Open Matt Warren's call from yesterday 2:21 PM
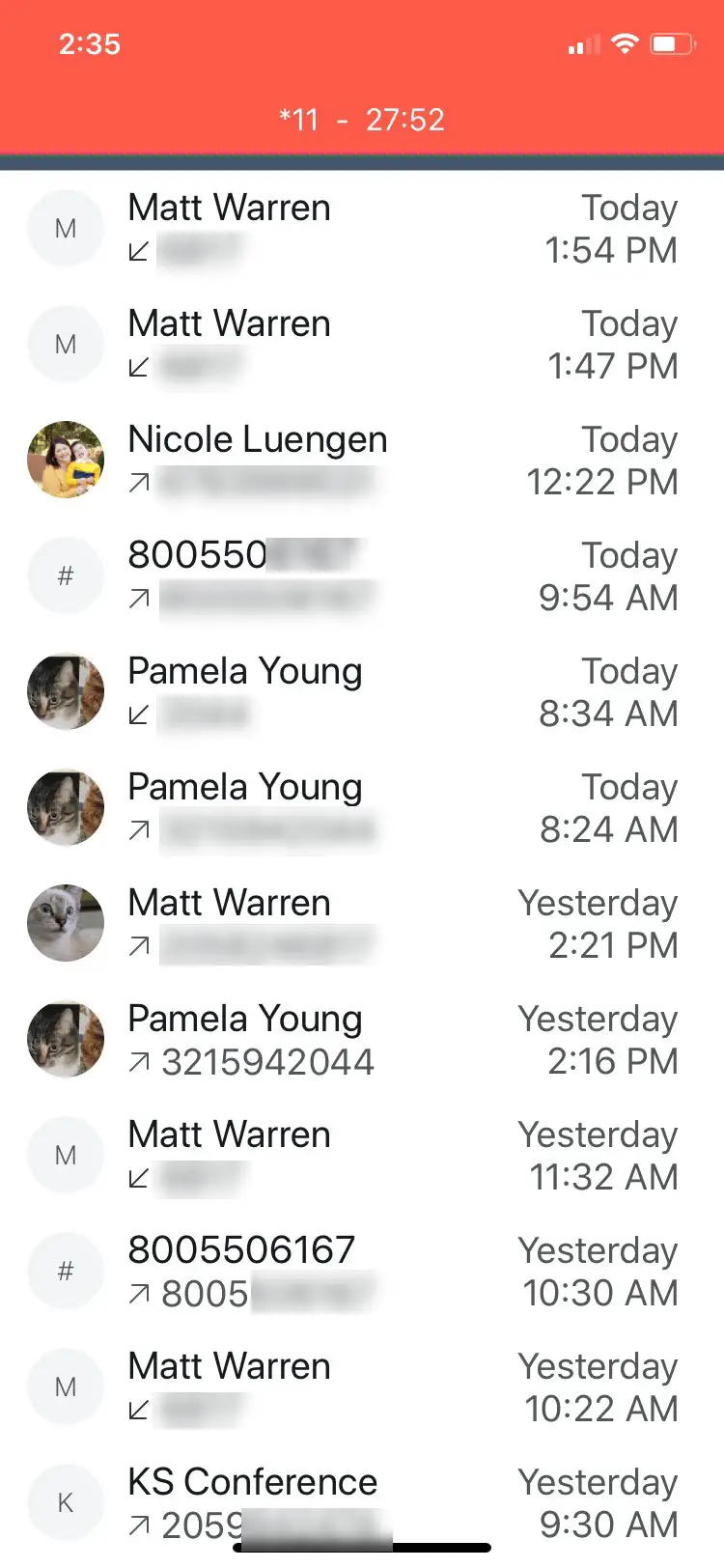This screenshot has height=1568, width=724. (x=362, y=924)
